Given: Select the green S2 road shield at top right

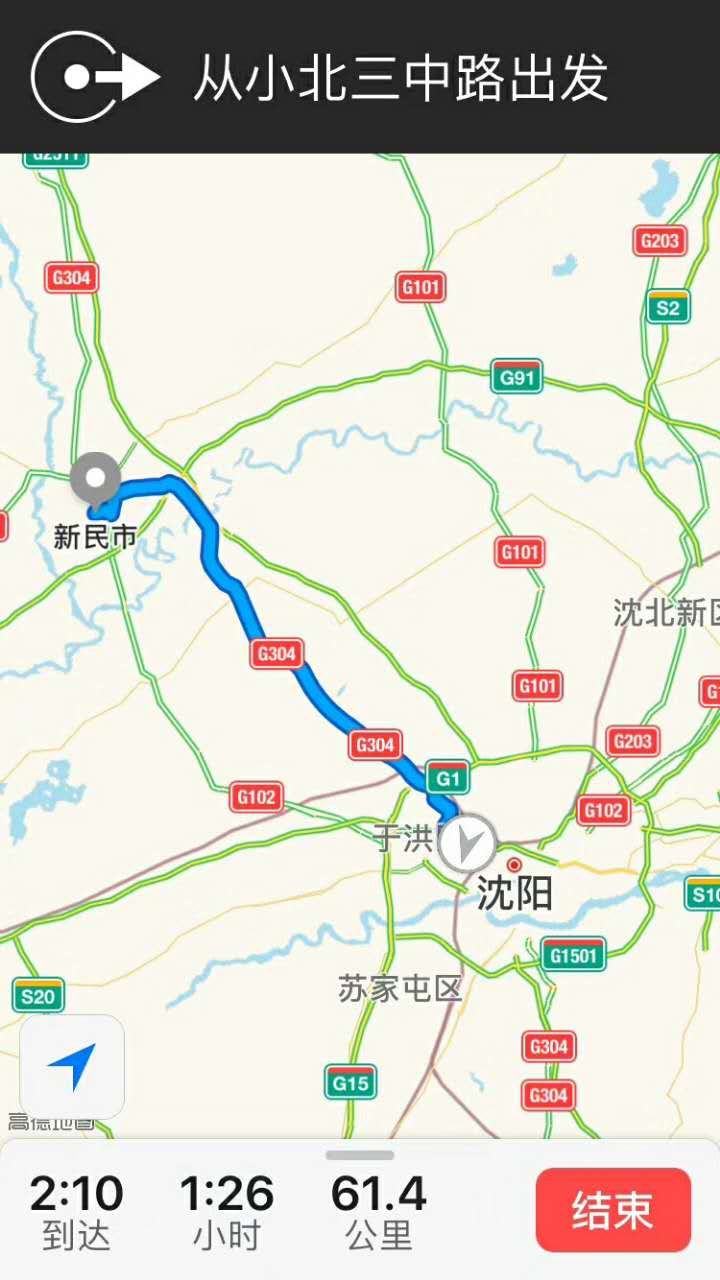Looking at the screenshot, I should pos(666,308).
